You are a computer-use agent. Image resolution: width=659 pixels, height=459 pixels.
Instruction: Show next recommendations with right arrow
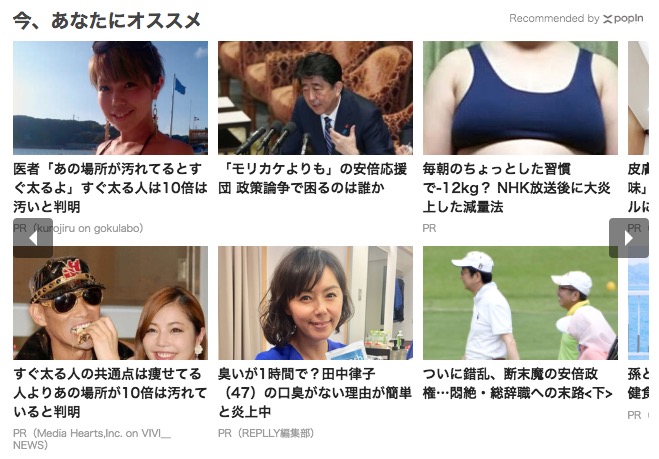click(628, 238)
